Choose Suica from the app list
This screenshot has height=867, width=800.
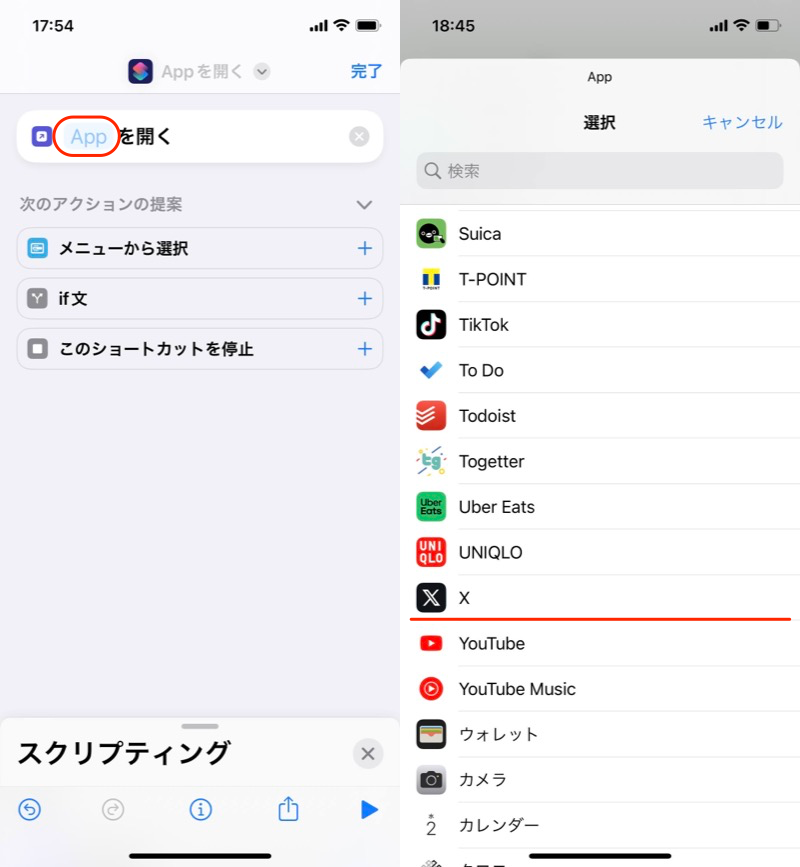click(600, 234)
